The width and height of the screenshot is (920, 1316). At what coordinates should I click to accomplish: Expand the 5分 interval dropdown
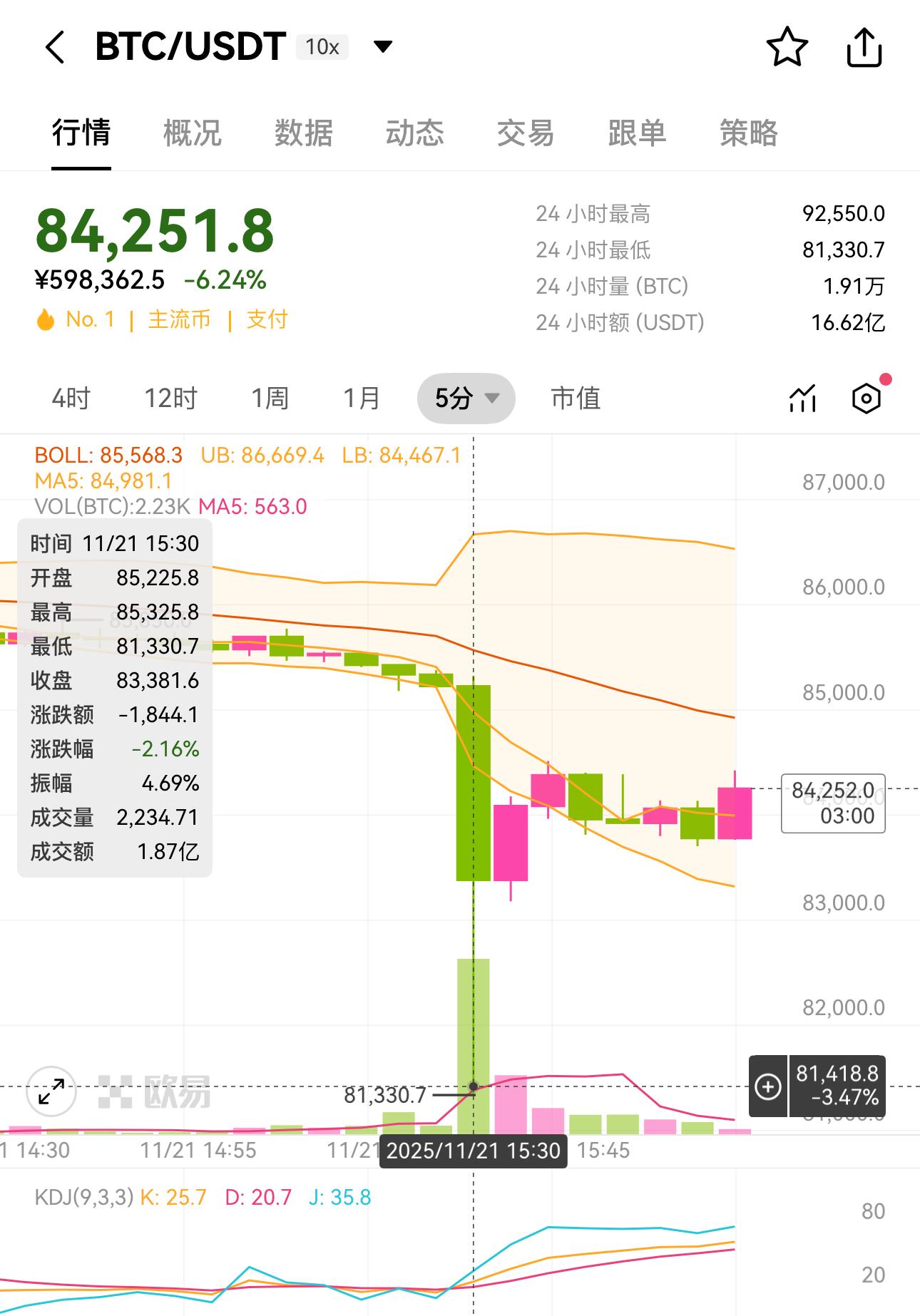click(x=466, y=398)
